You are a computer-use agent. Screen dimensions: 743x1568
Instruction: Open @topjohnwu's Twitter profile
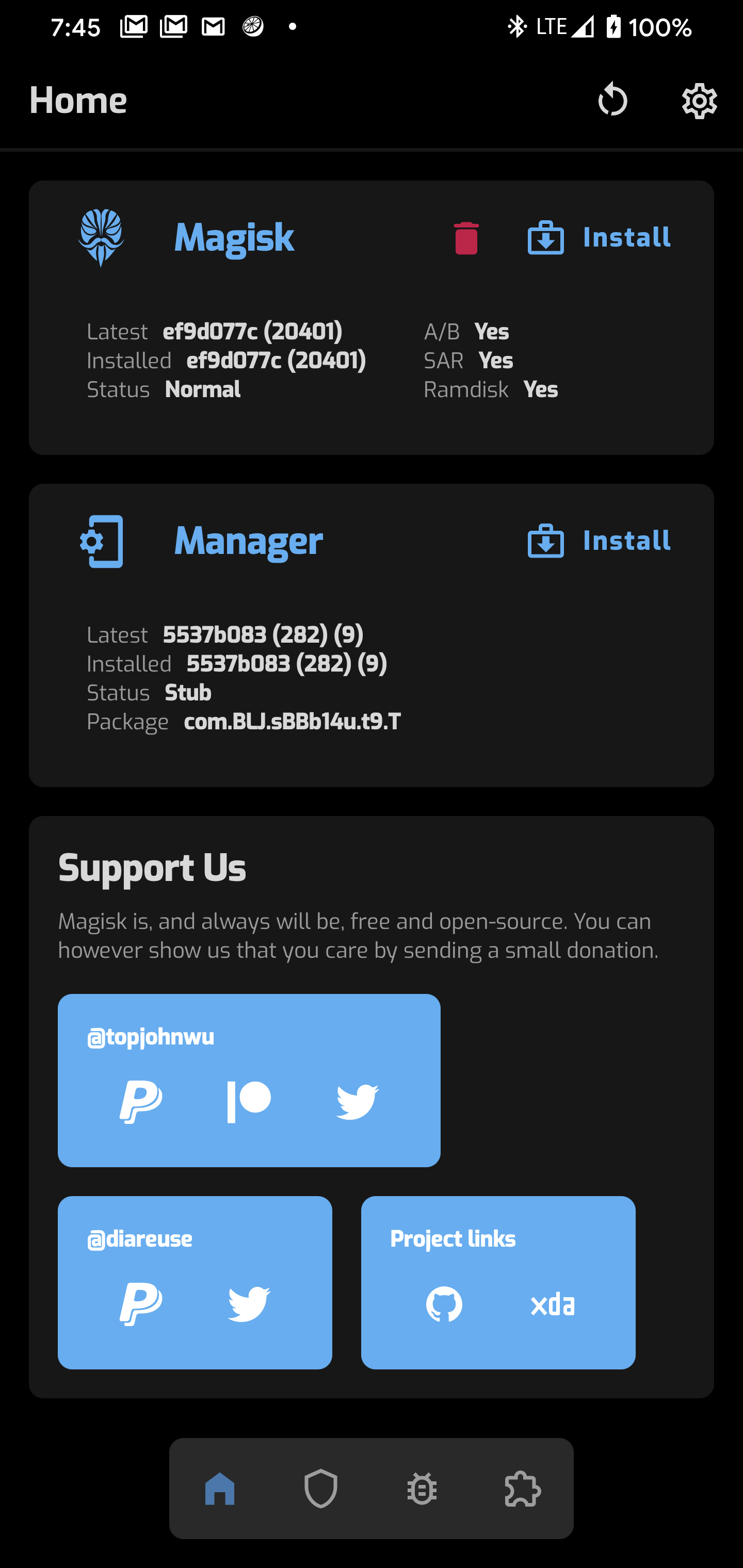pos(358,1102)
